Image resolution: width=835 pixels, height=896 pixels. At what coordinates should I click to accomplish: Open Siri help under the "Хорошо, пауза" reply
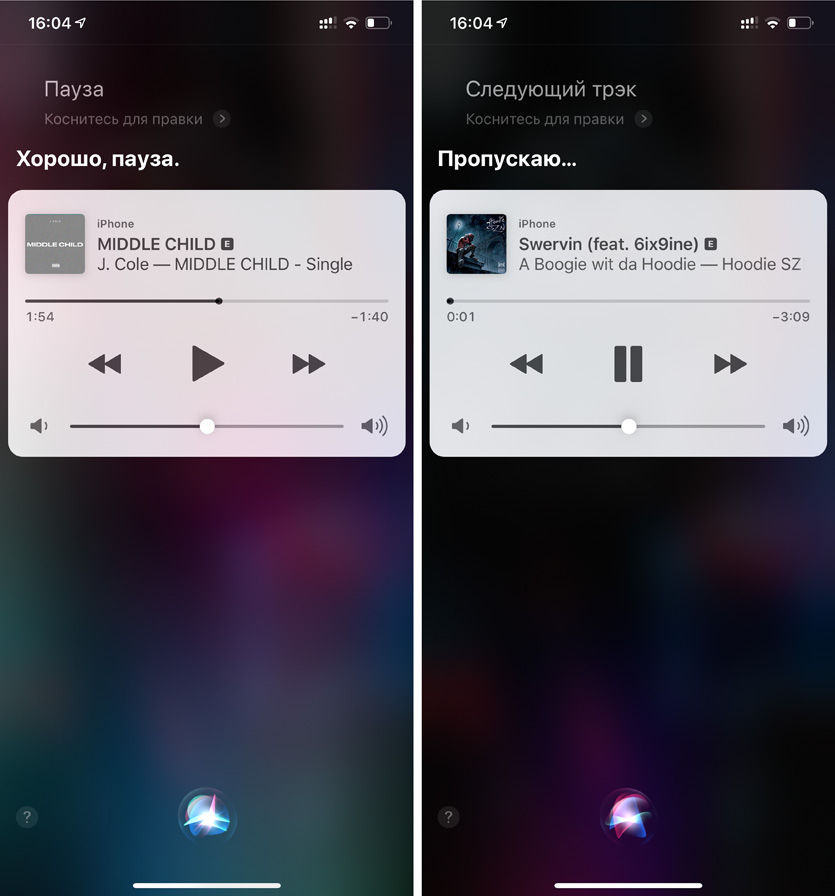27,817
